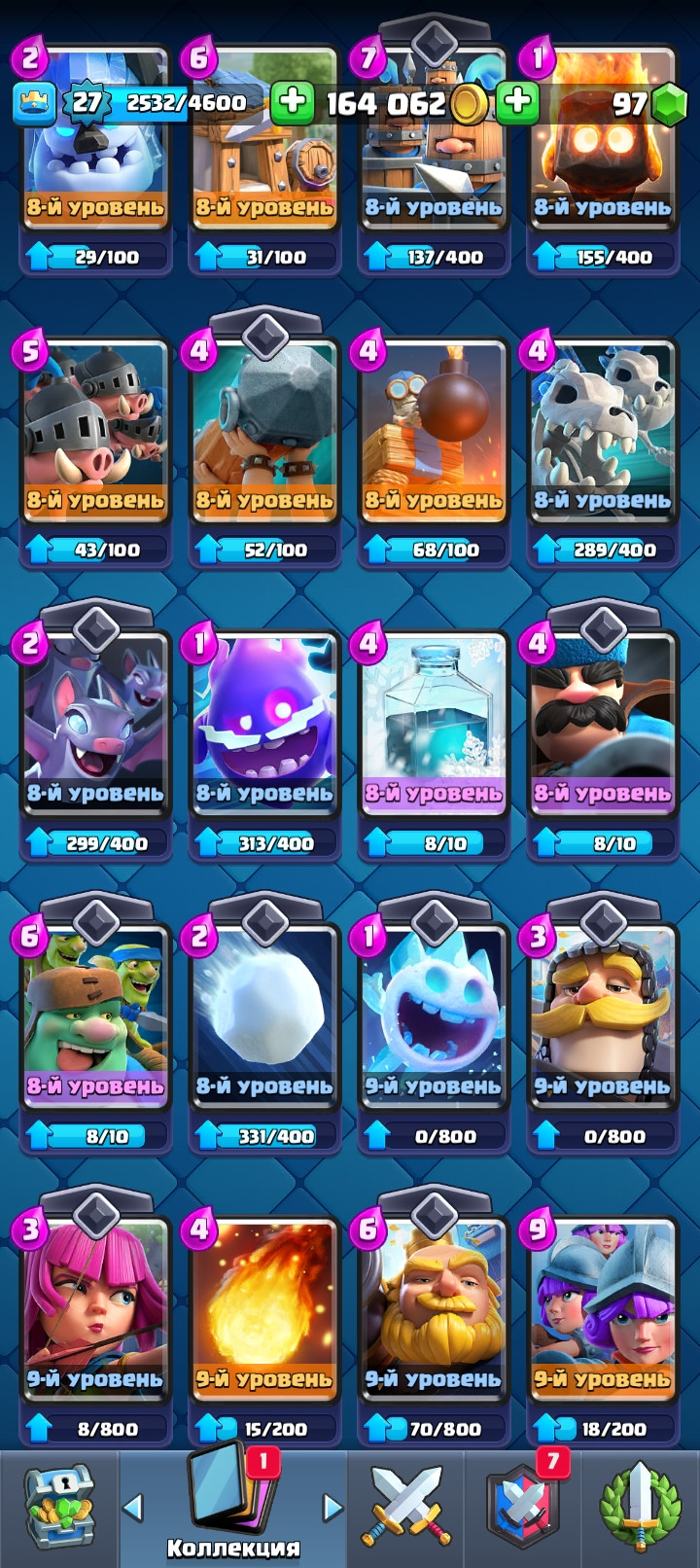The height and width of the screenshot is (1568, 700).
Task: Open the events tab with sword laurel
Action: pyautogui.click(x=640, y=1509)
